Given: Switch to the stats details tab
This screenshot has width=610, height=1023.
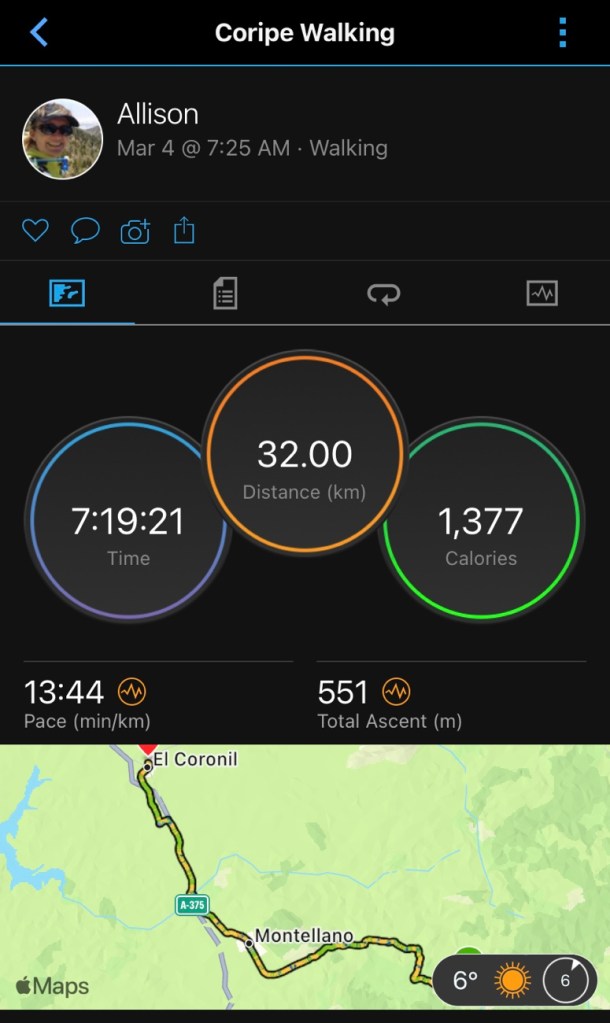Looking at the screenshot, I should tap(225, 293).
